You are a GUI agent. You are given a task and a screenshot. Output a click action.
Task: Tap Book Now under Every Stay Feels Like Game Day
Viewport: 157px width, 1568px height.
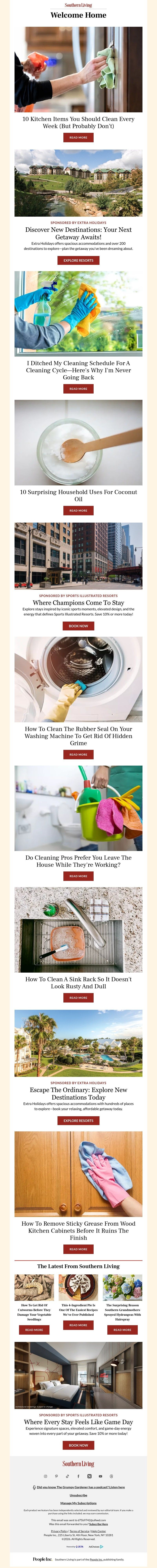click(78, 1444)
